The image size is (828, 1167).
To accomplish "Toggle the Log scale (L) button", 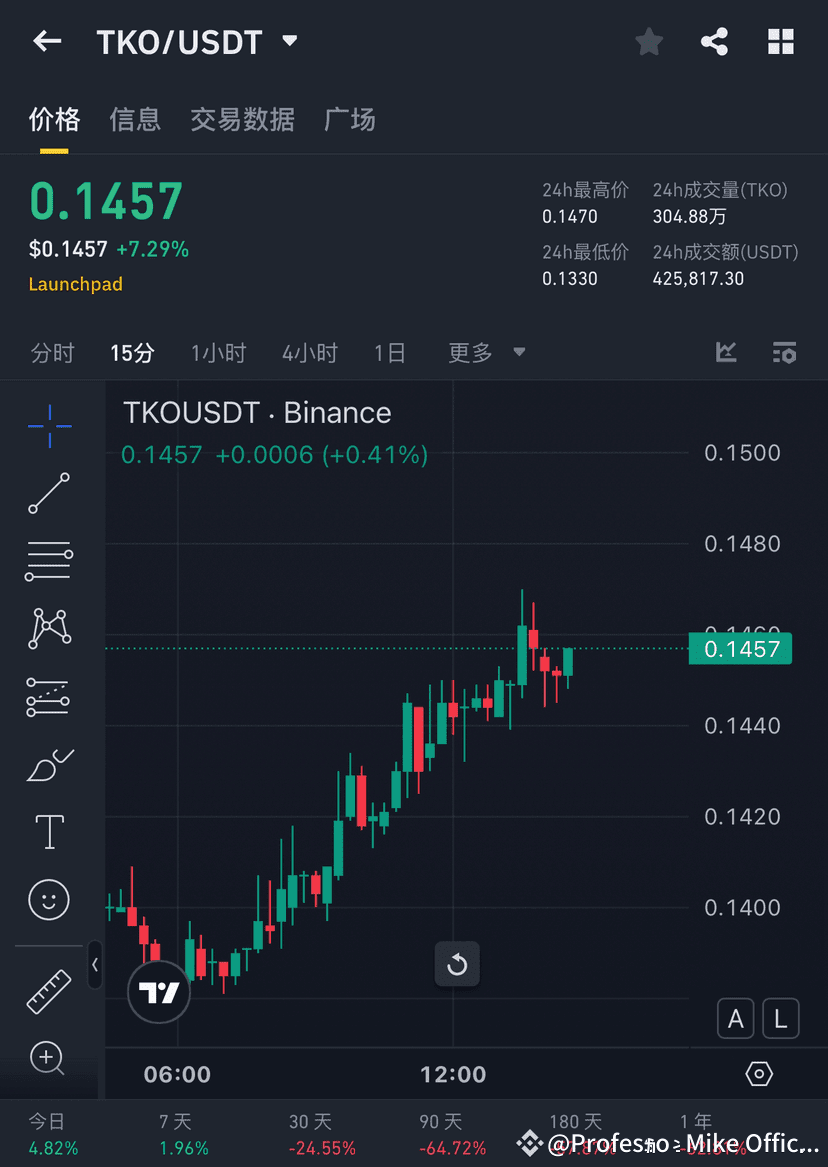I will pyautogui.click(x=780, y=1018).
